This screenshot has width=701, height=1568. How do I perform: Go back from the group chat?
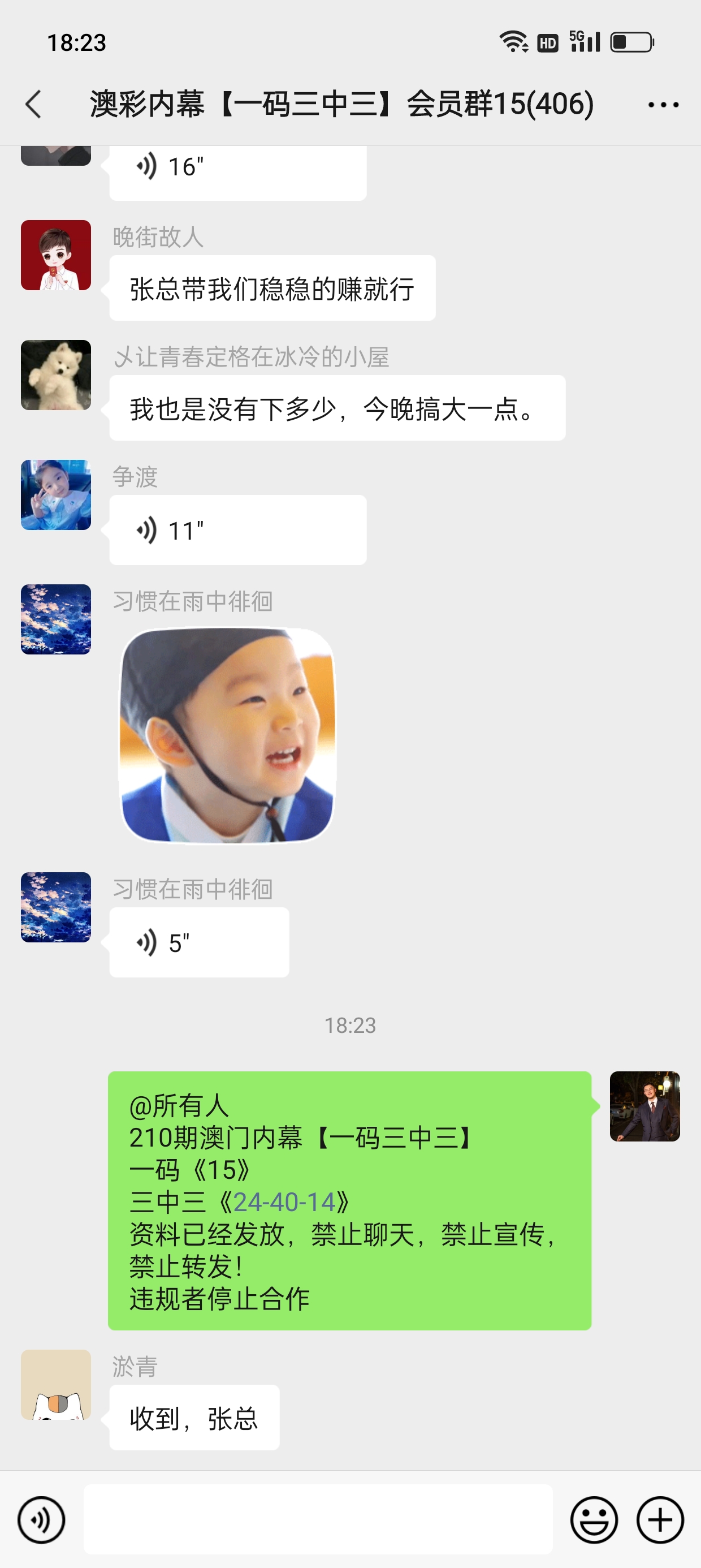(x=34, y=104)
